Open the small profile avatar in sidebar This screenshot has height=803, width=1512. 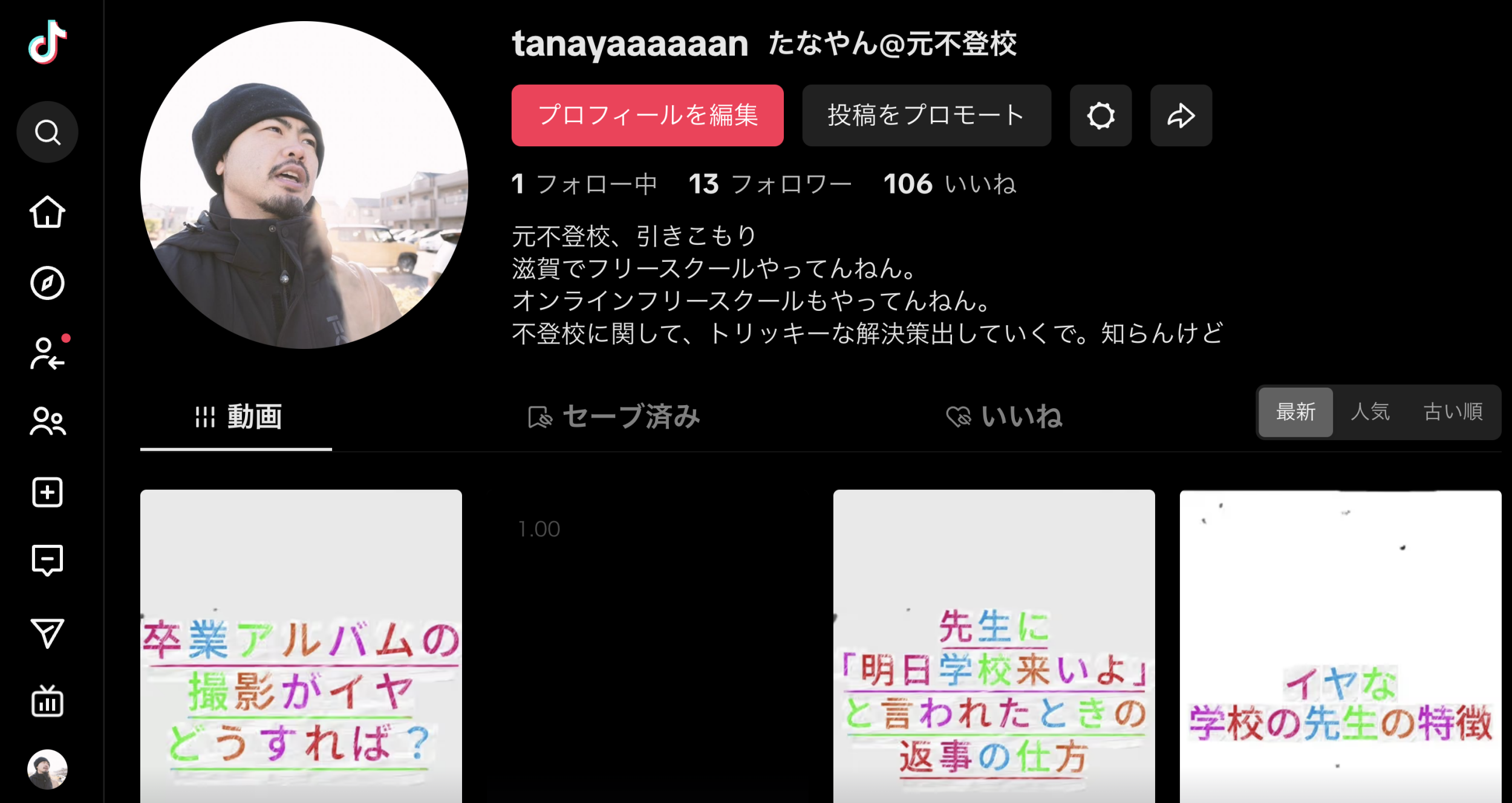click(x=47, y=770)
